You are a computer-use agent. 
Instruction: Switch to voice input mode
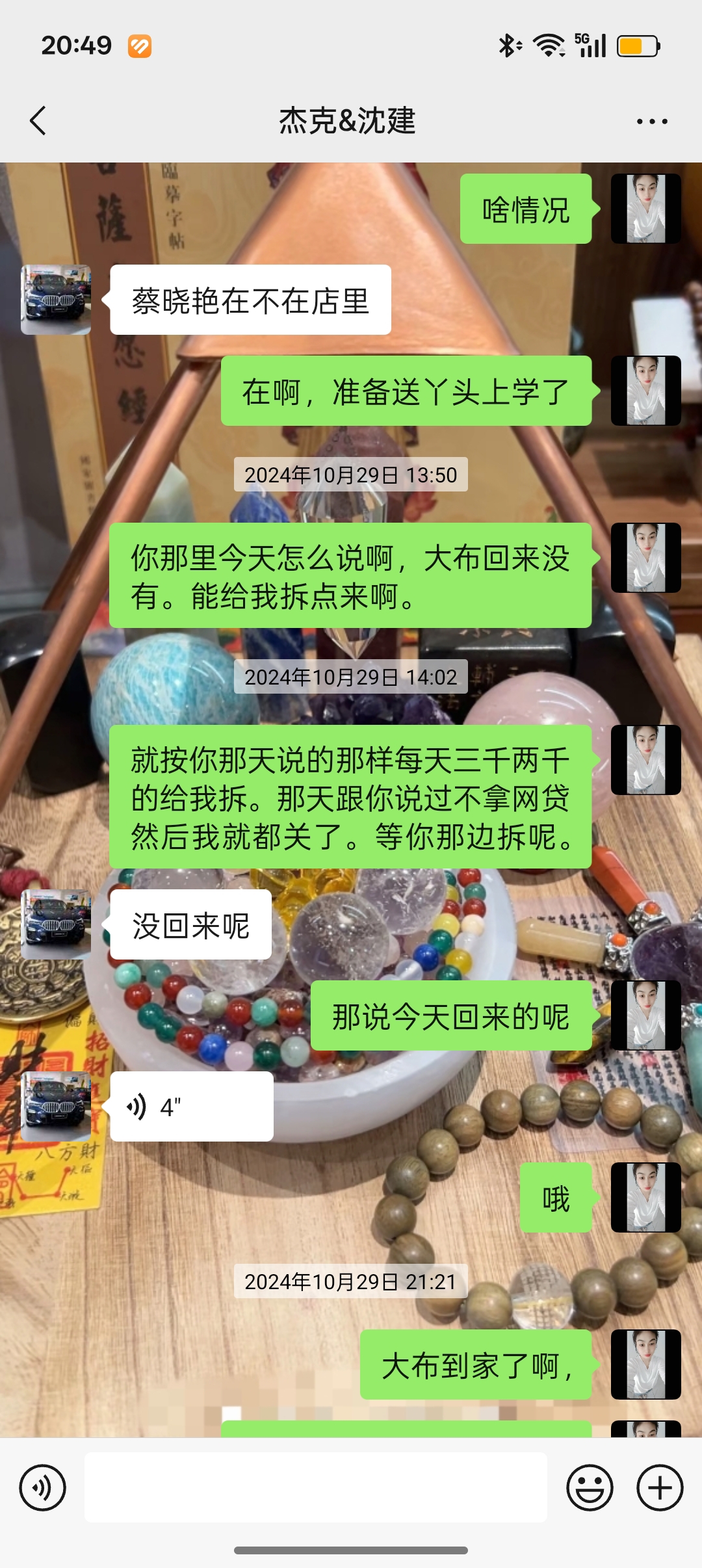point(43,1487)
